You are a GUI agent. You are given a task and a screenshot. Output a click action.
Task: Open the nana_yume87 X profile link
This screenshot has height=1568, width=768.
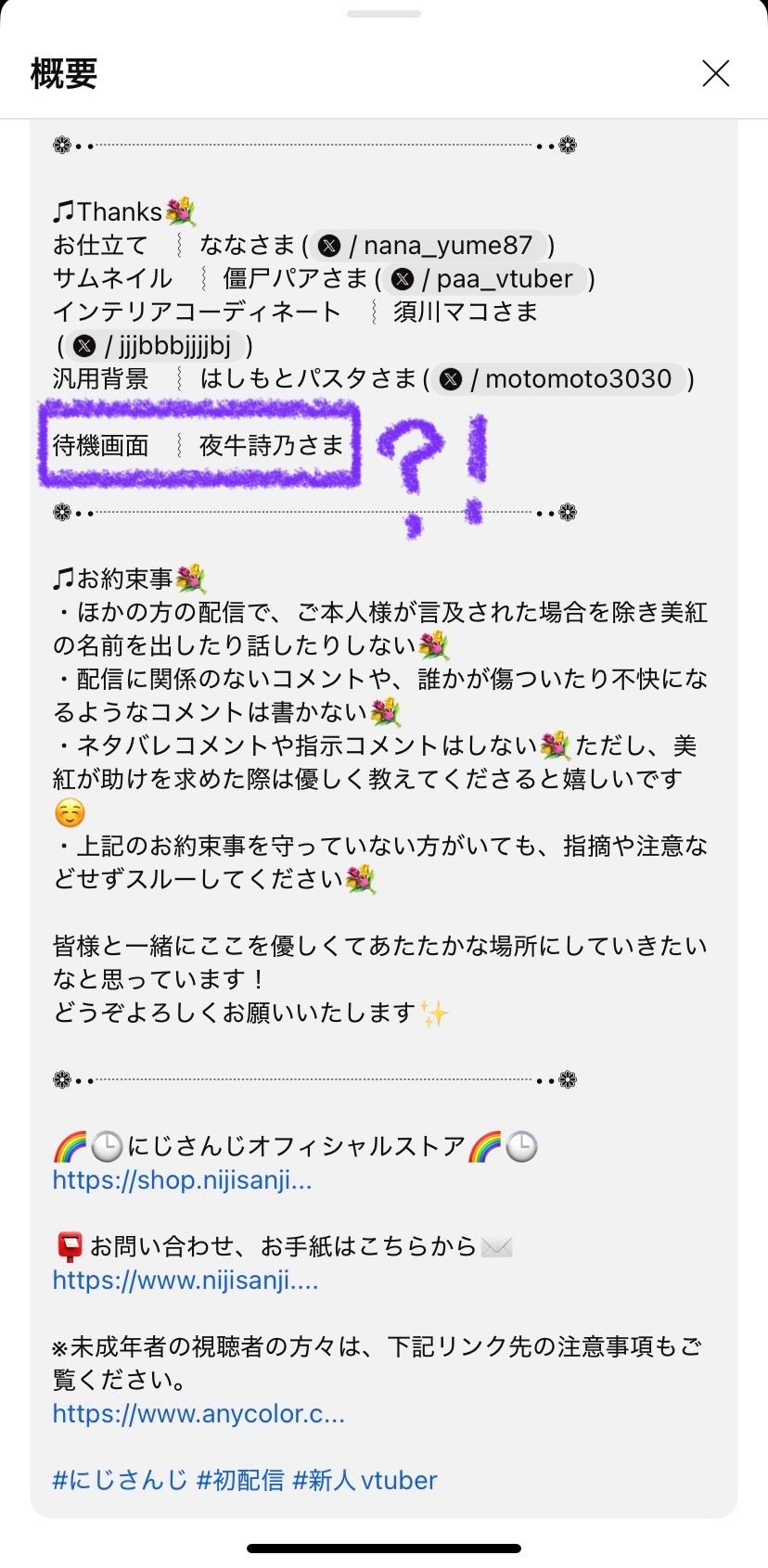(x=429, y=246)
